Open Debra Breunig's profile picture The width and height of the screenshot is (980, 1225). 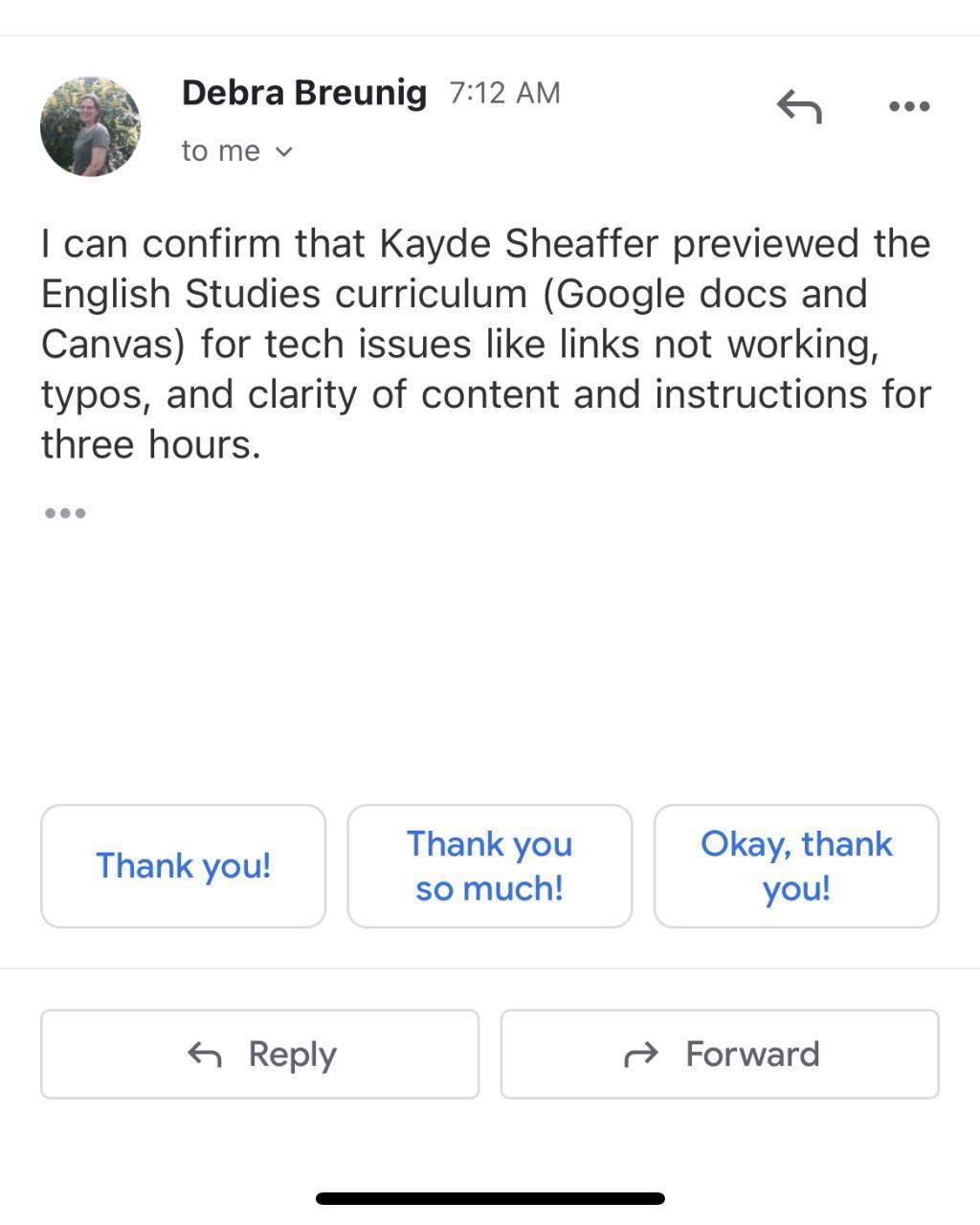point(90,126)
